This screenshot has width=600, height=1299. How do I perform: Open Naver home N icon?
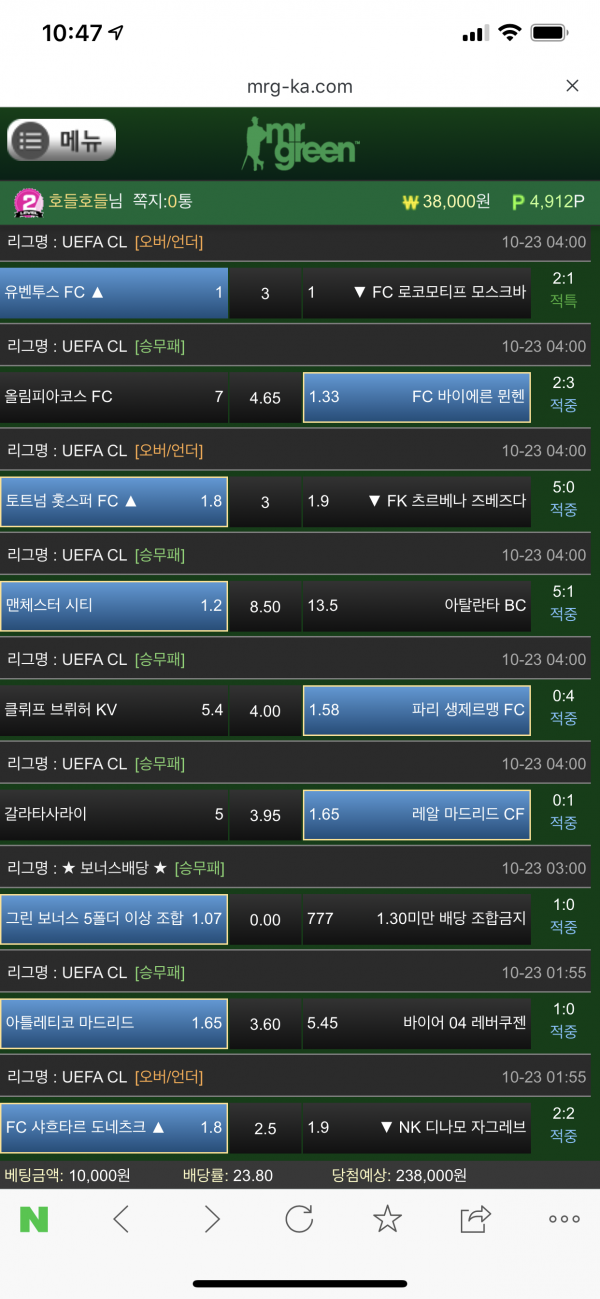coord(34,1219)
